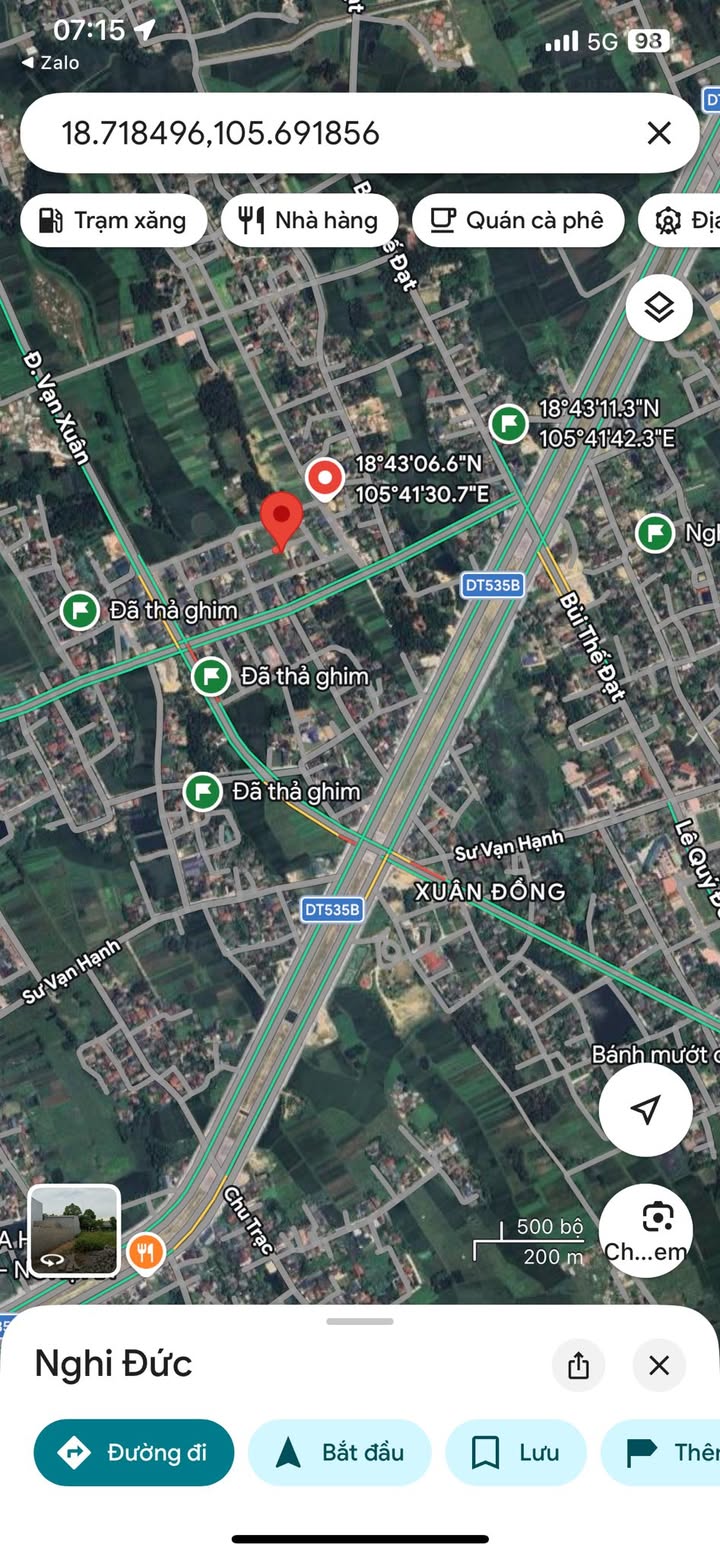The width and height of the screenshot is (720, 1557).
Task: Open the map layers selector
Action: tap(659, 308)
